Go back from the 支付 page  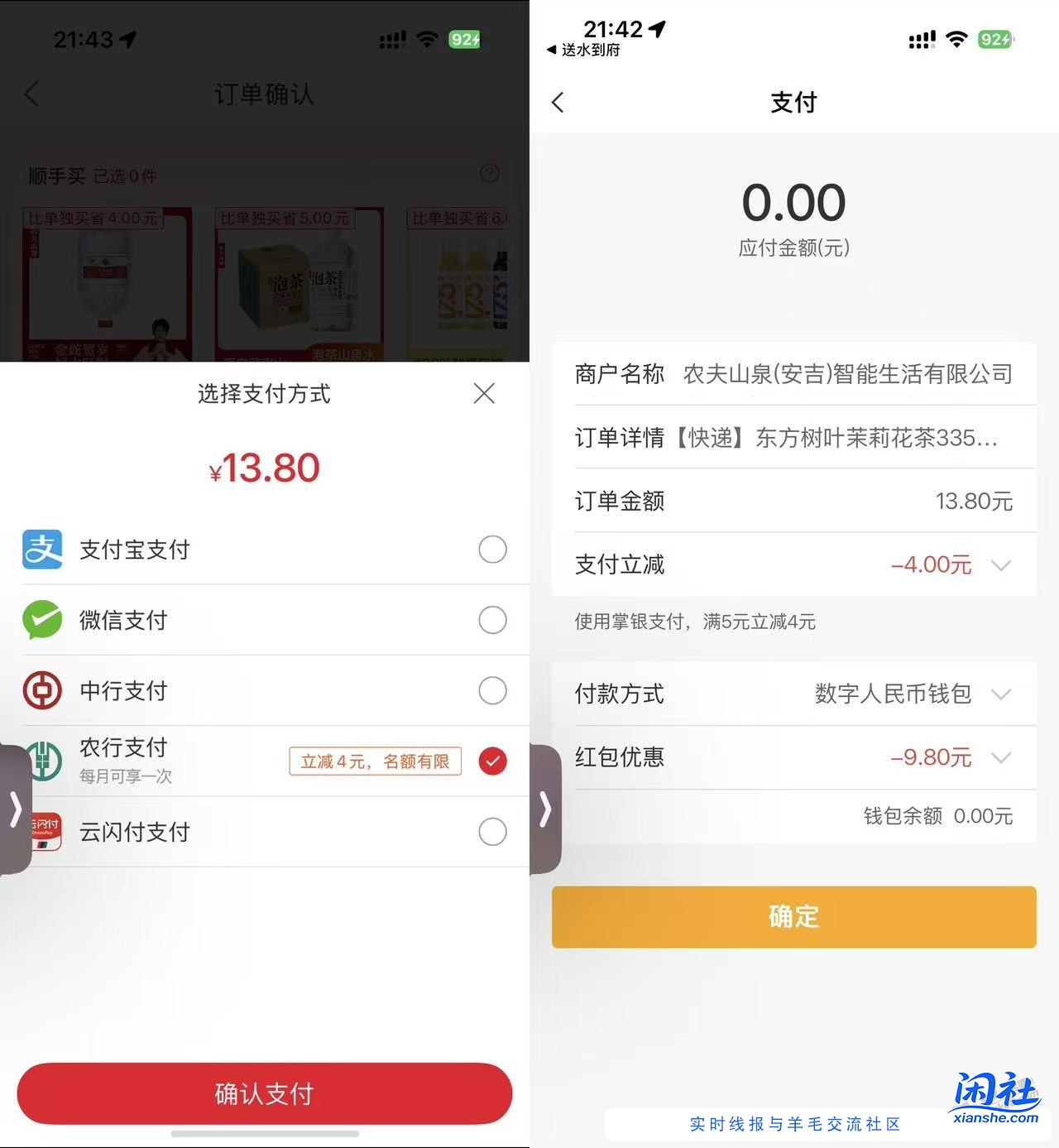[x=558, y=103]
